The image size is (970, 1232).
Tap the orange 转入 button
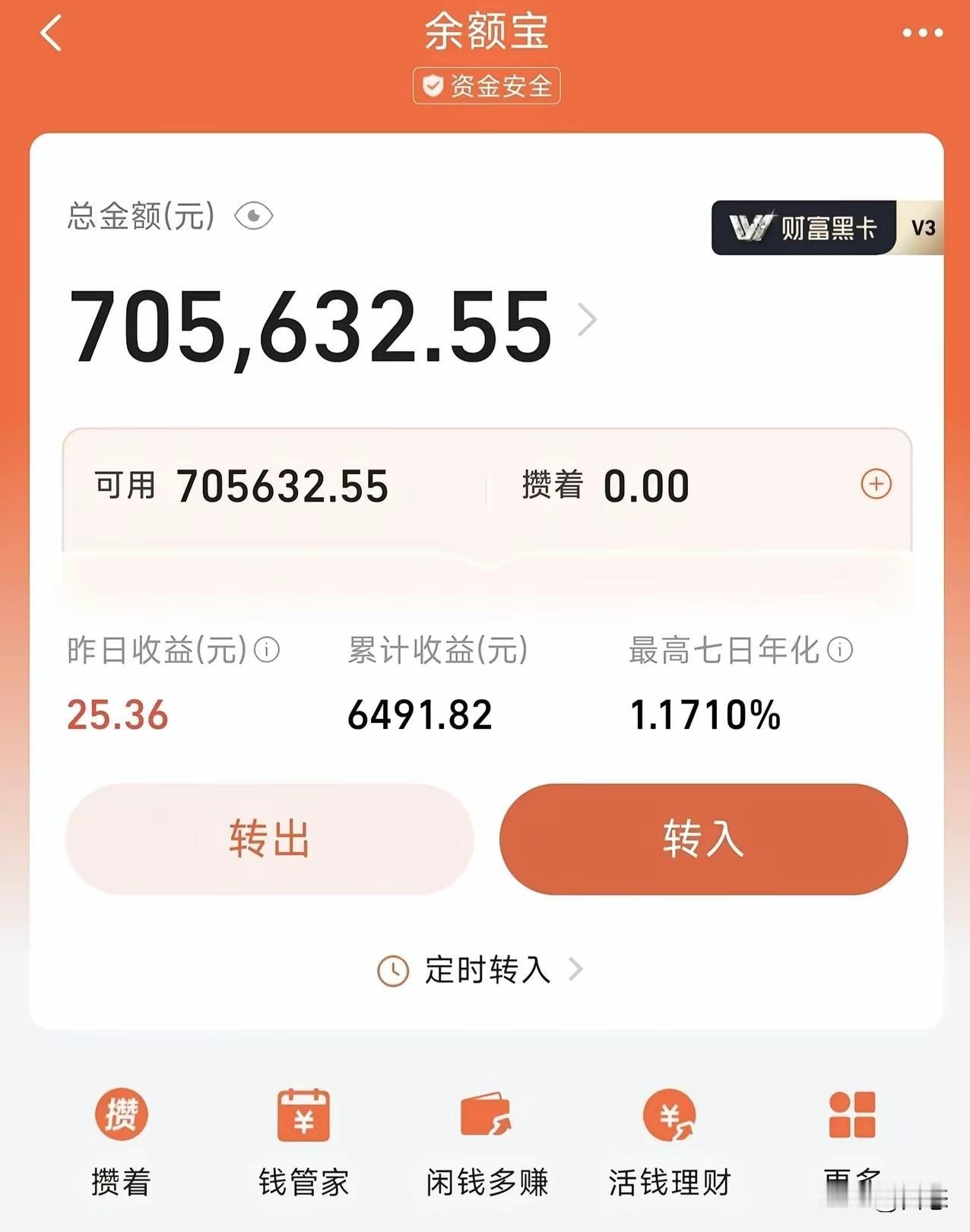(703, 839)
